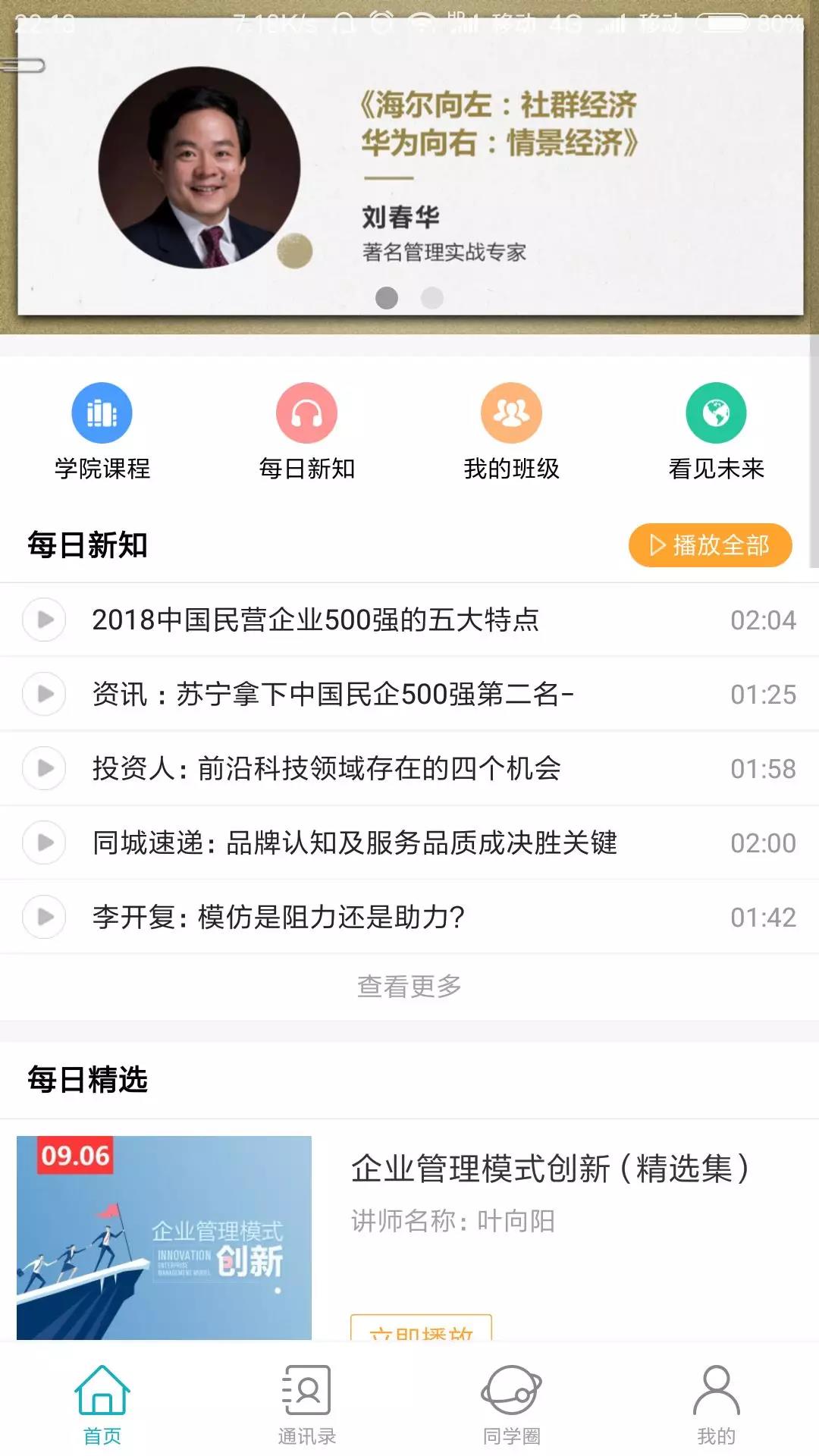819x1456 pixels.
Task: Tap 播放全部 to play all
Action: [x=710, y=545]
